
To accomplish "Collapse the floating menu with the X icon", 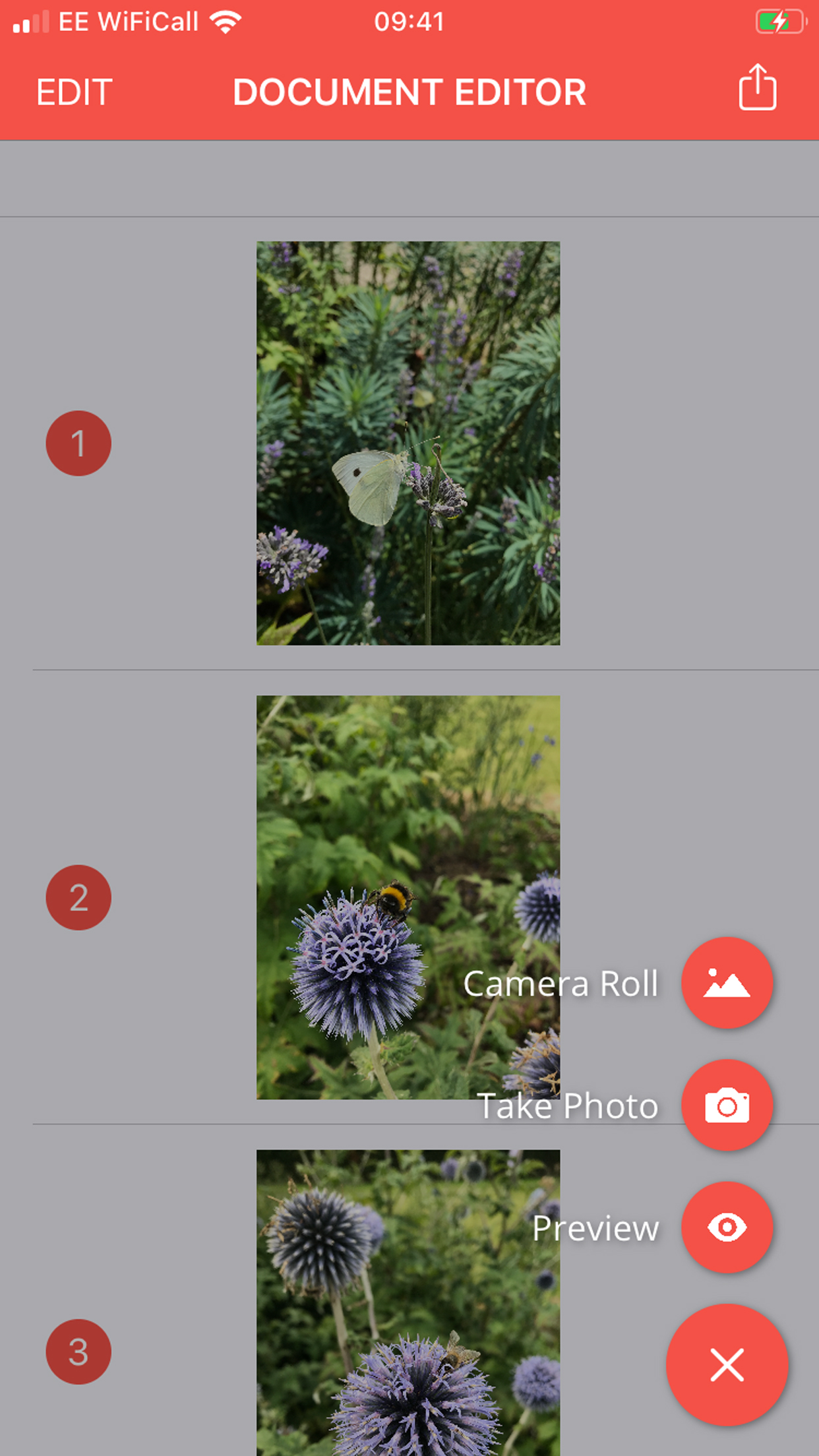I will (727, 1364).
